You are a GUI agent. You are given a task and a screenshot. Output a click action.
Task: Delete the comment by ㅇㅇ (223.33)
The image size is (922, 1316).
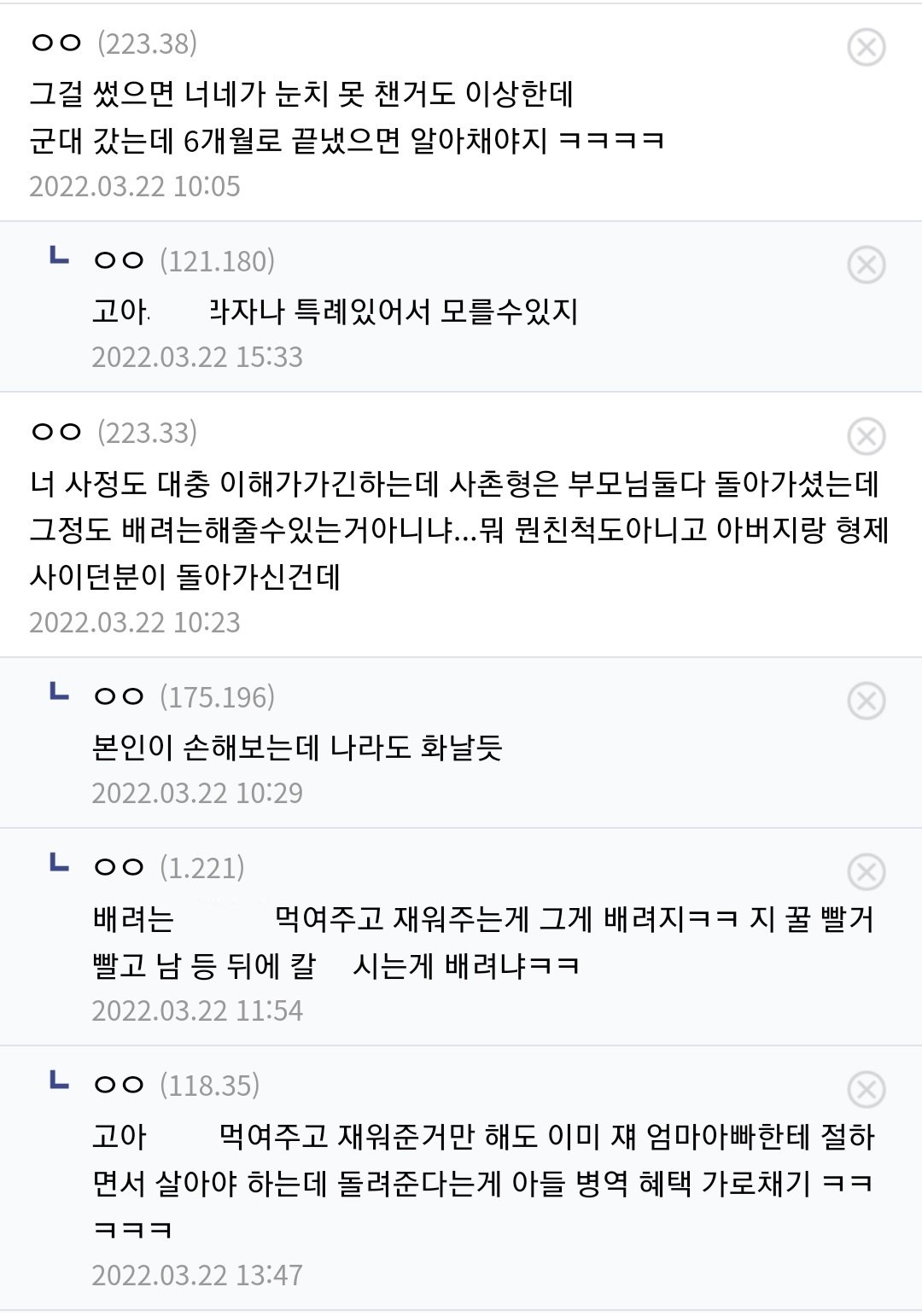(866, 436)
